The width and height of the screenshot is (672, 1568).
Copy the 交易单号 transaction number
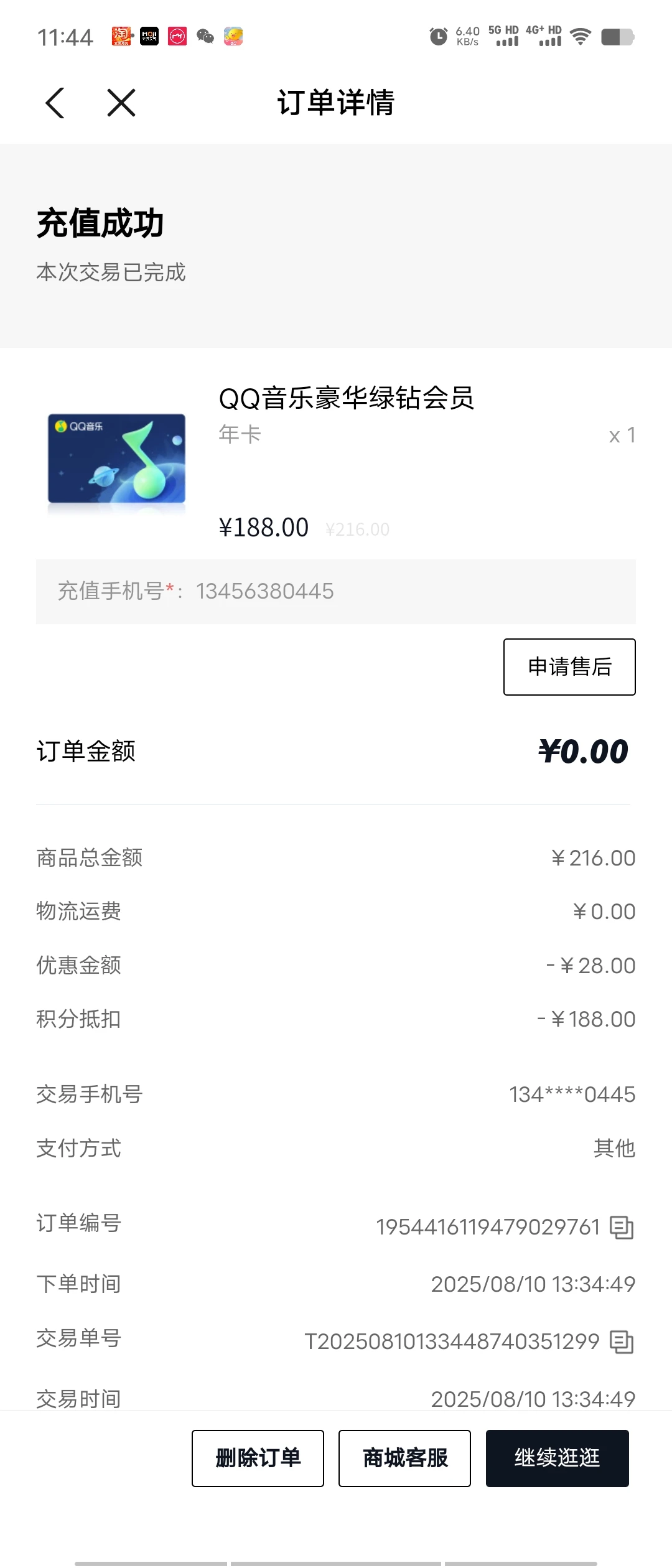(621, 1342)
